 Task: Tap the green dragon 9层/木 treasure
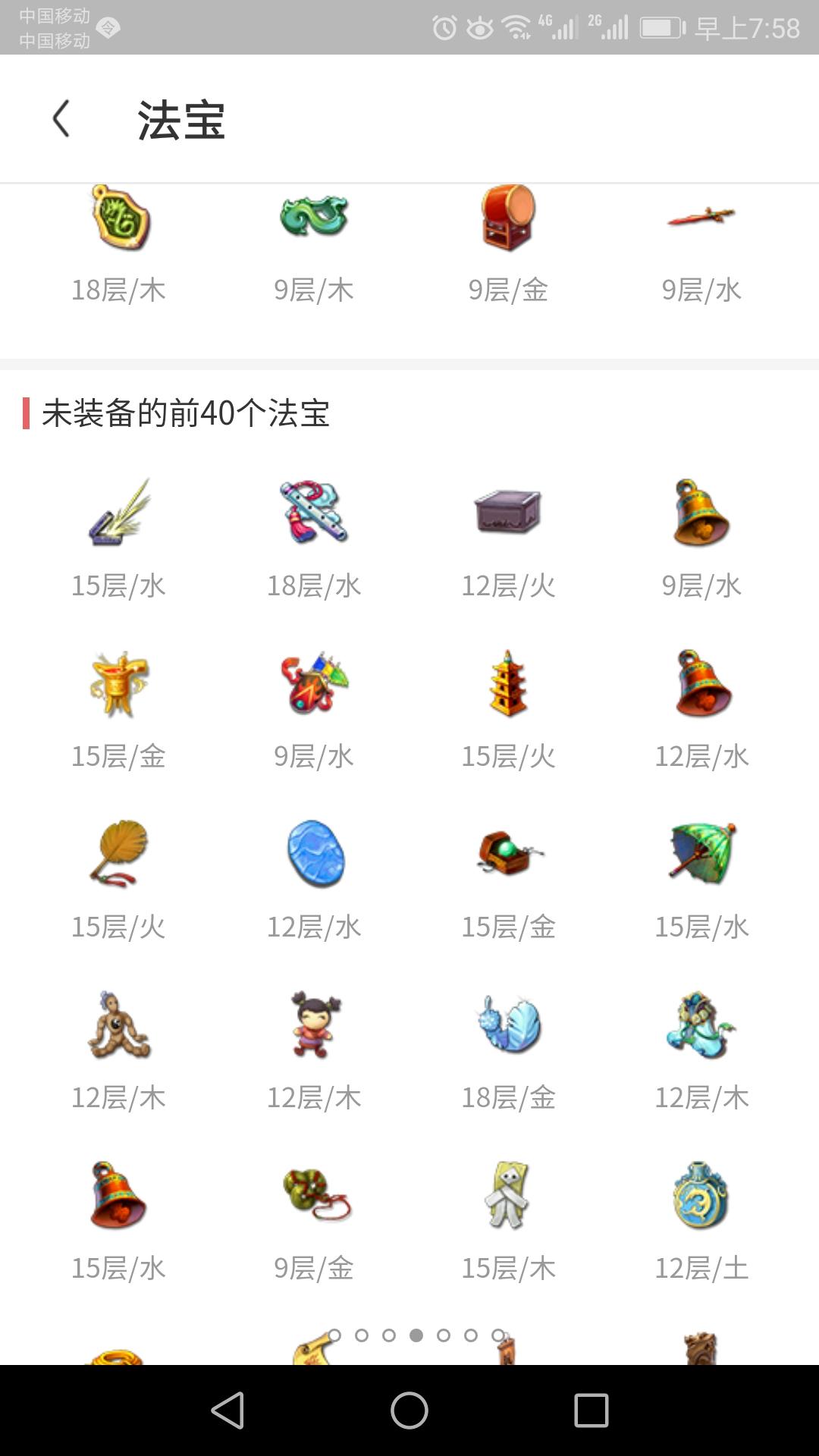coord(313,220)
